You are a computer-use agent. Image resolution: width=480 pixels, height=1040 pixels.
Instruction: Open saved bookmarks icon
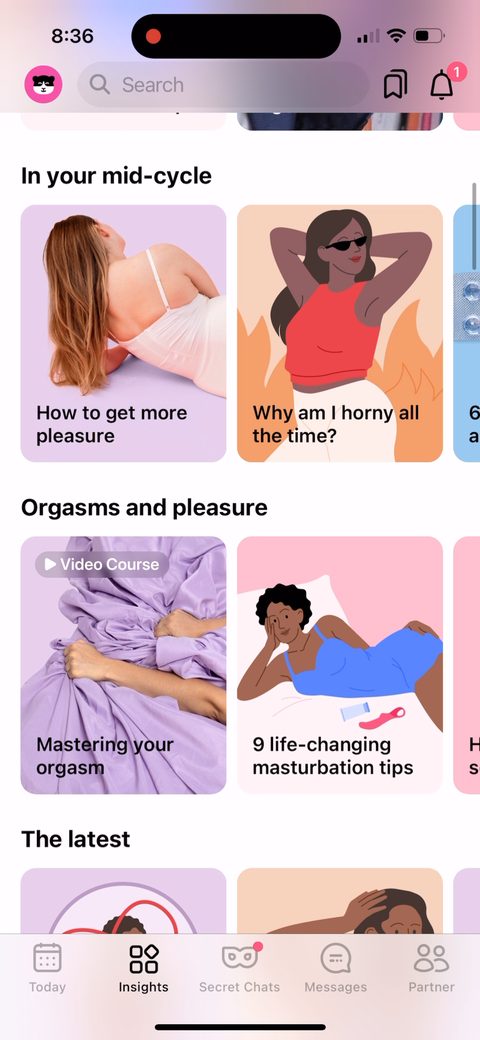[395, 85]
